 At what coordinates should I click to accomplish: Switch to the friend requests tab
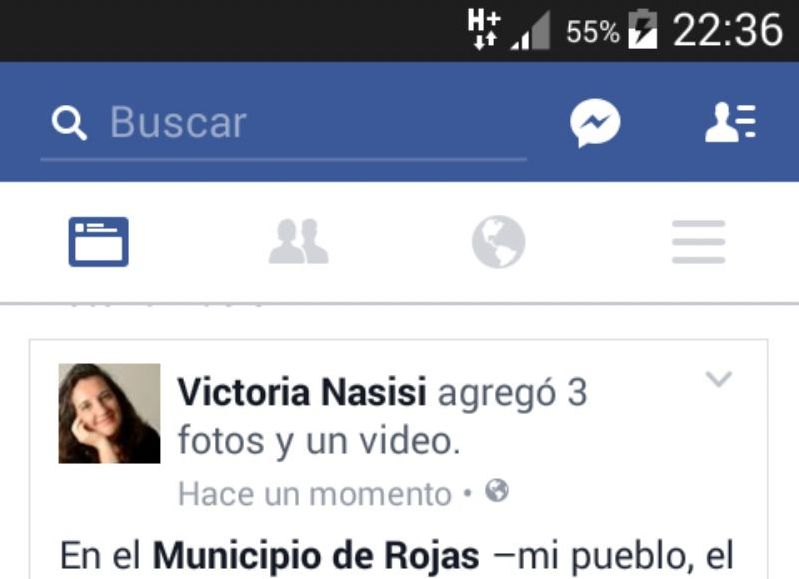(x=298, y=242)
